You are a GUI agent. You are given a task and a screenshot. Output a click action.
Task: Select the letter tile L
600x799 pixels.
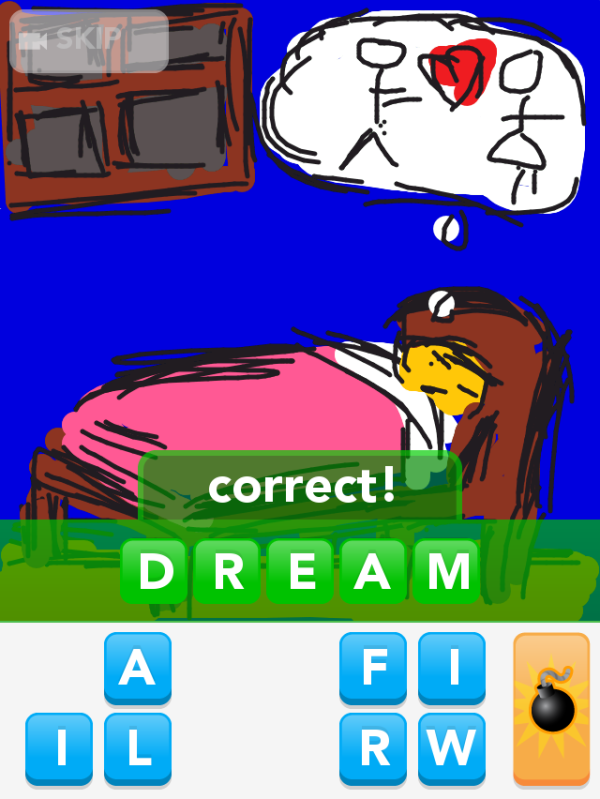(x=138, y=746)
